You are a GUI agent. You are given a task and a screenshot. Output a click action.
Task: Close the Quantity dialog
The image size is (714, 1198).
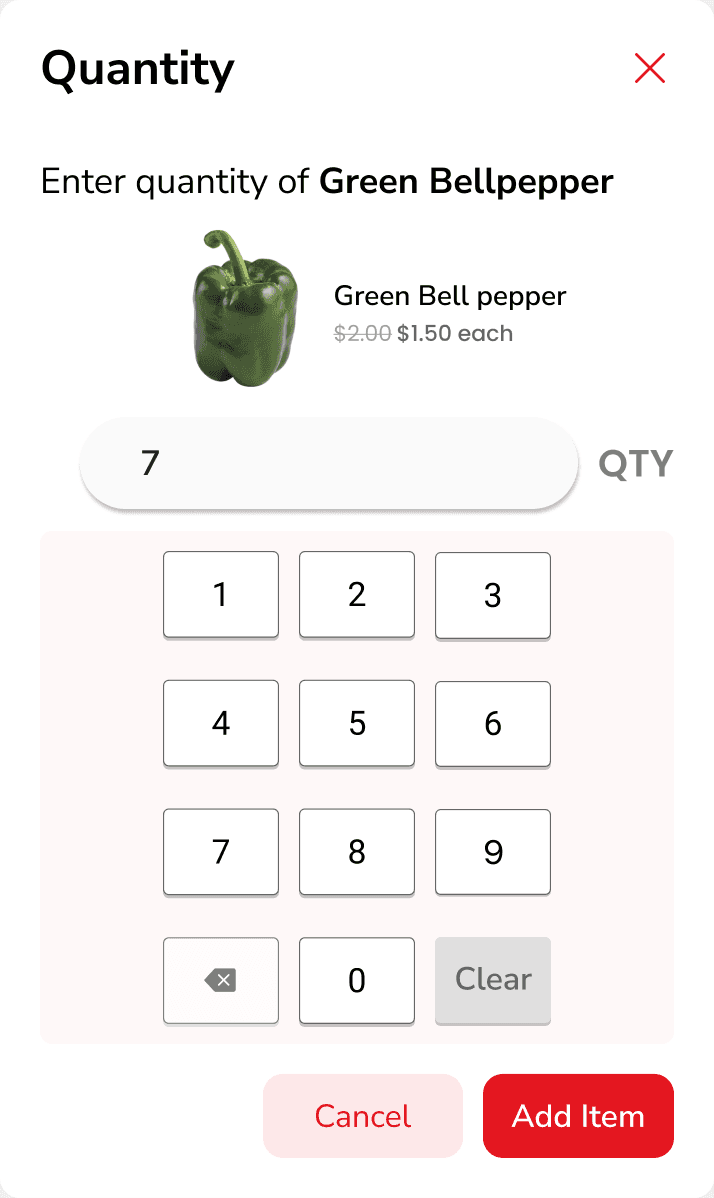pyautogui.click(x=650, y=69)
